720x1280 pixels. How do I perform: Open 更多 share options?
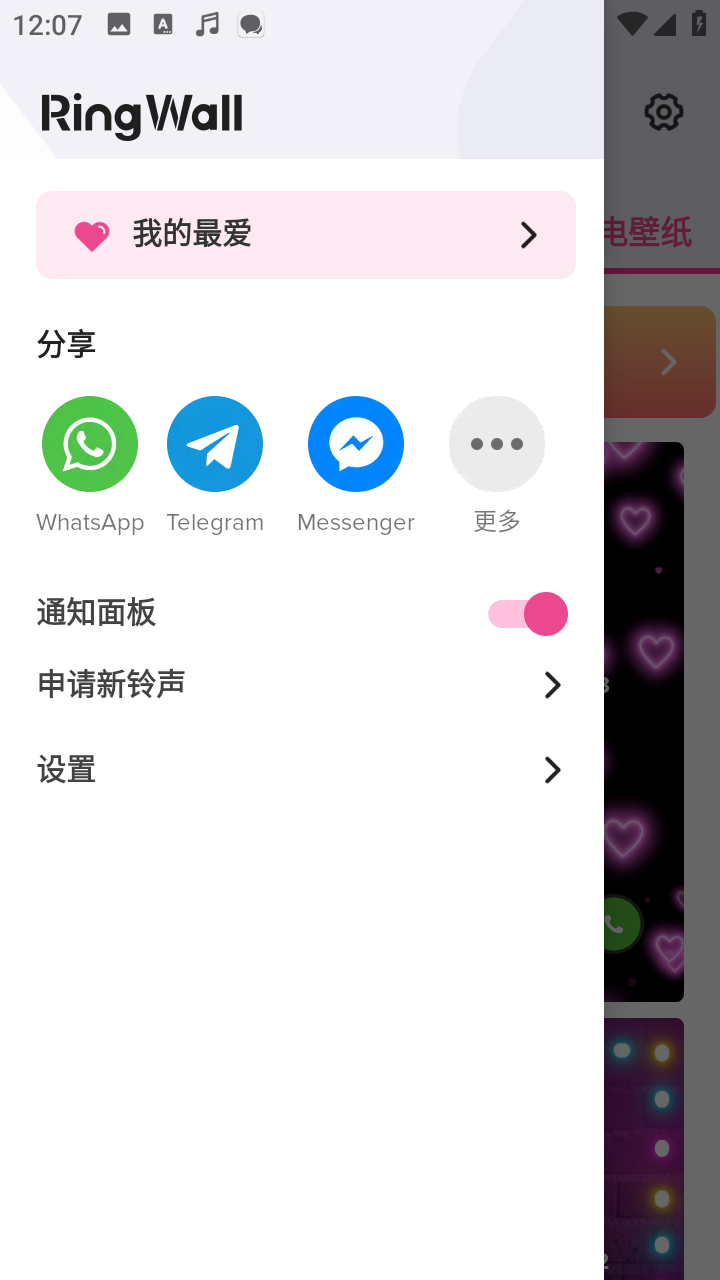click(x=497, y=445)
